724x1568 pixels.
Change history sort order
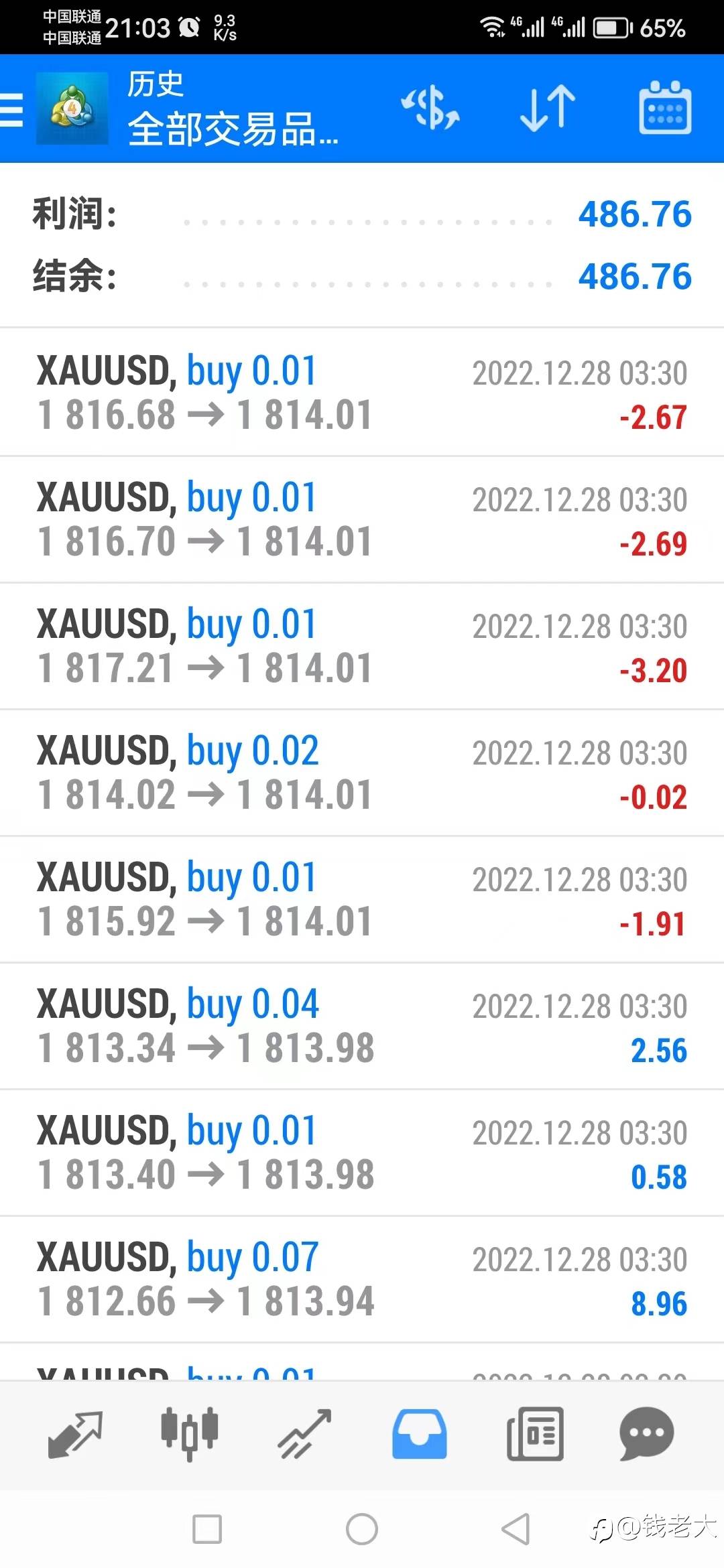(547, 108)
